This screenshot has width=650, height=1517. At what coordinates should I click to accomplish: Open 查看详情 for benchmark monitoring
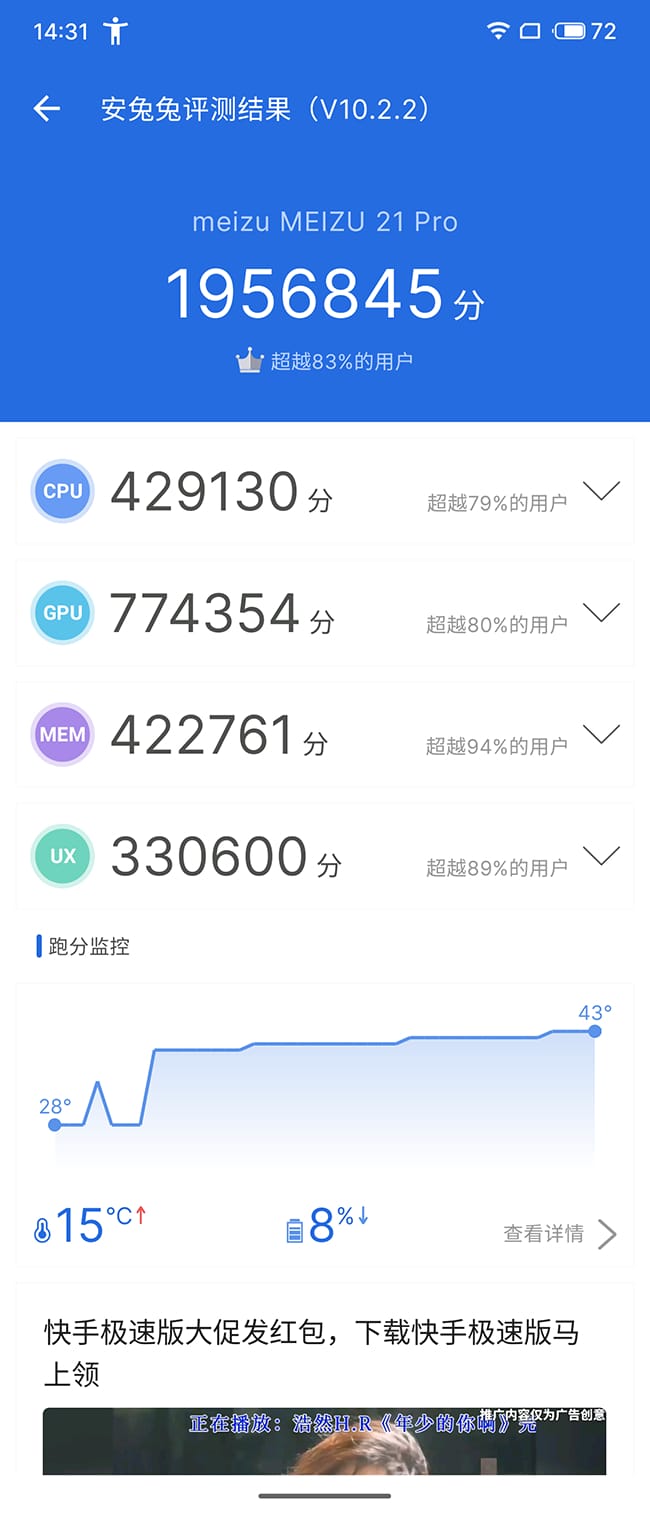click(x=559, y=1234)
